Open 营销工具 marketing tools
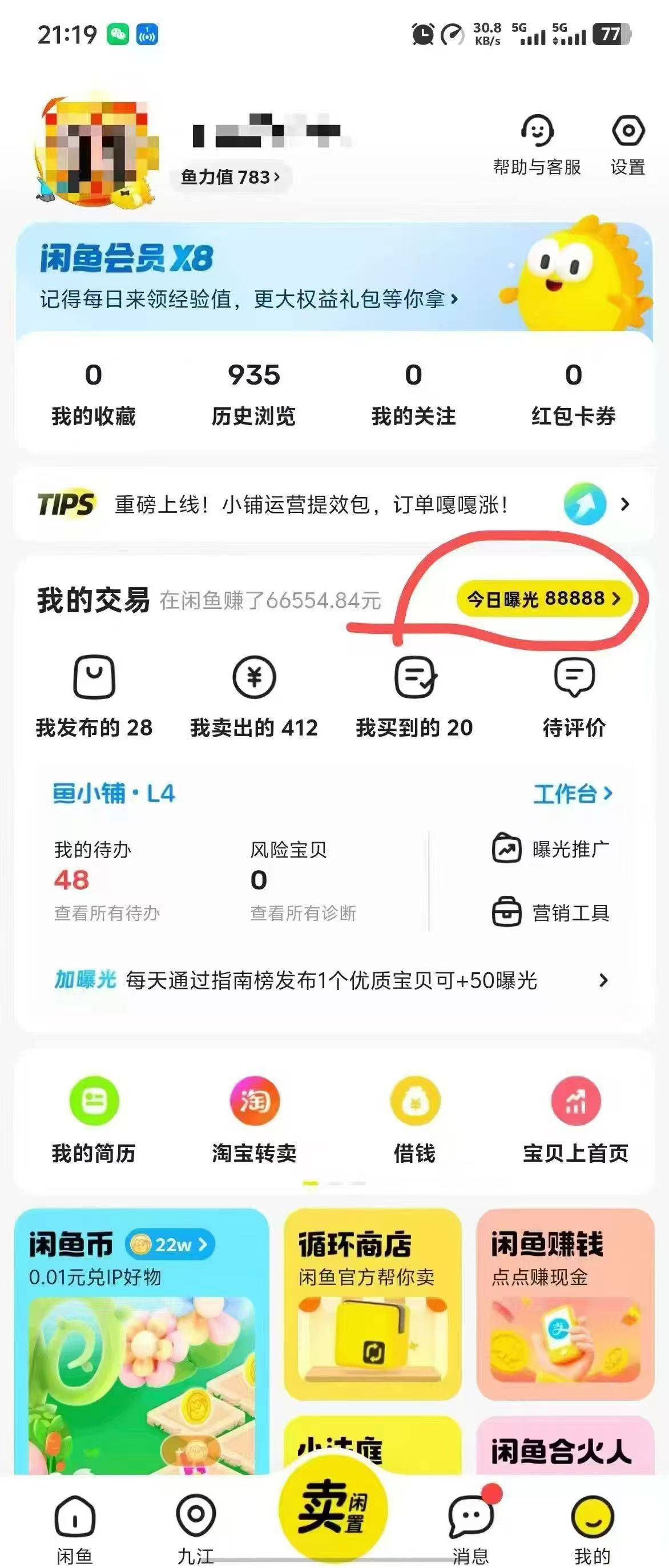The image size is (669, 1568). (551, 912)
